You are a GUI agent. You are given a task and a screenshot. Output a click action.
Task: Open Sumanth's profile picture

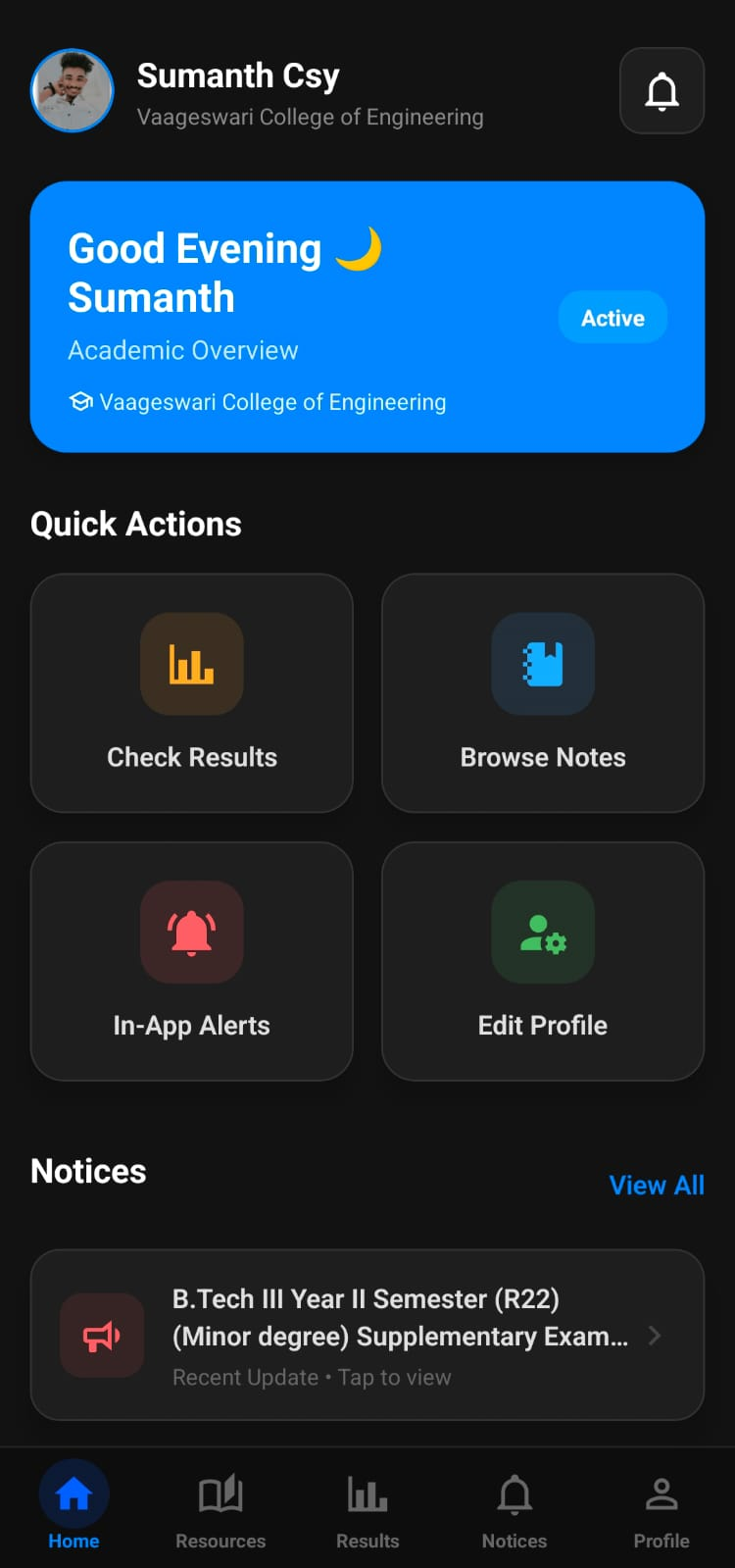tap(72, 90)
